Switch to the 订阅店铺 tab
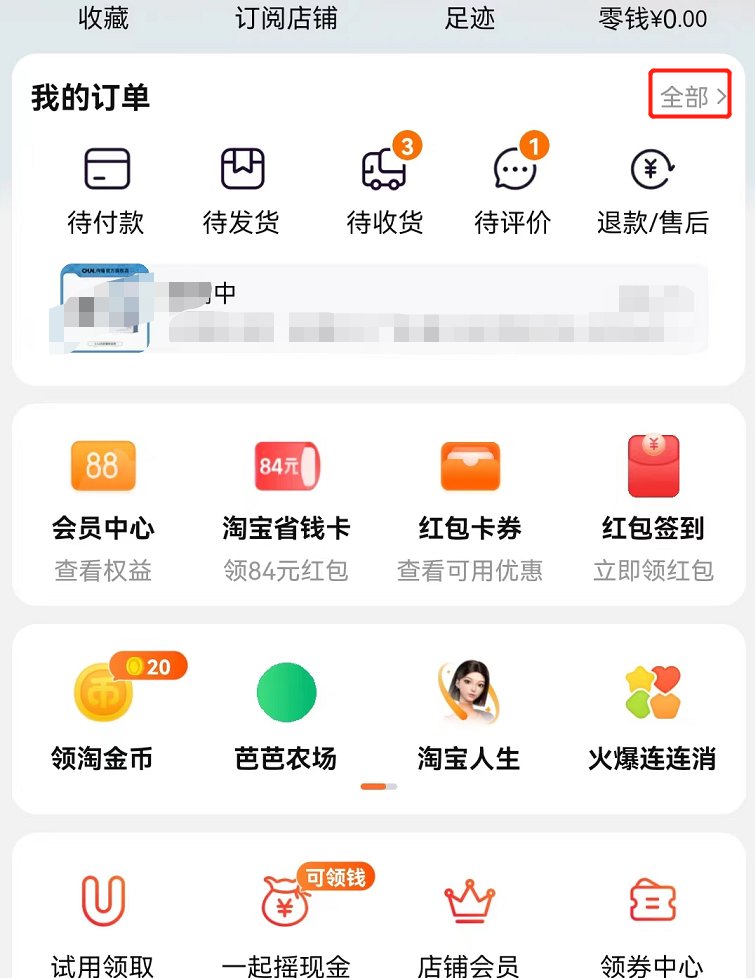Screen dimensions: 755x979 [x=287, y=18]
